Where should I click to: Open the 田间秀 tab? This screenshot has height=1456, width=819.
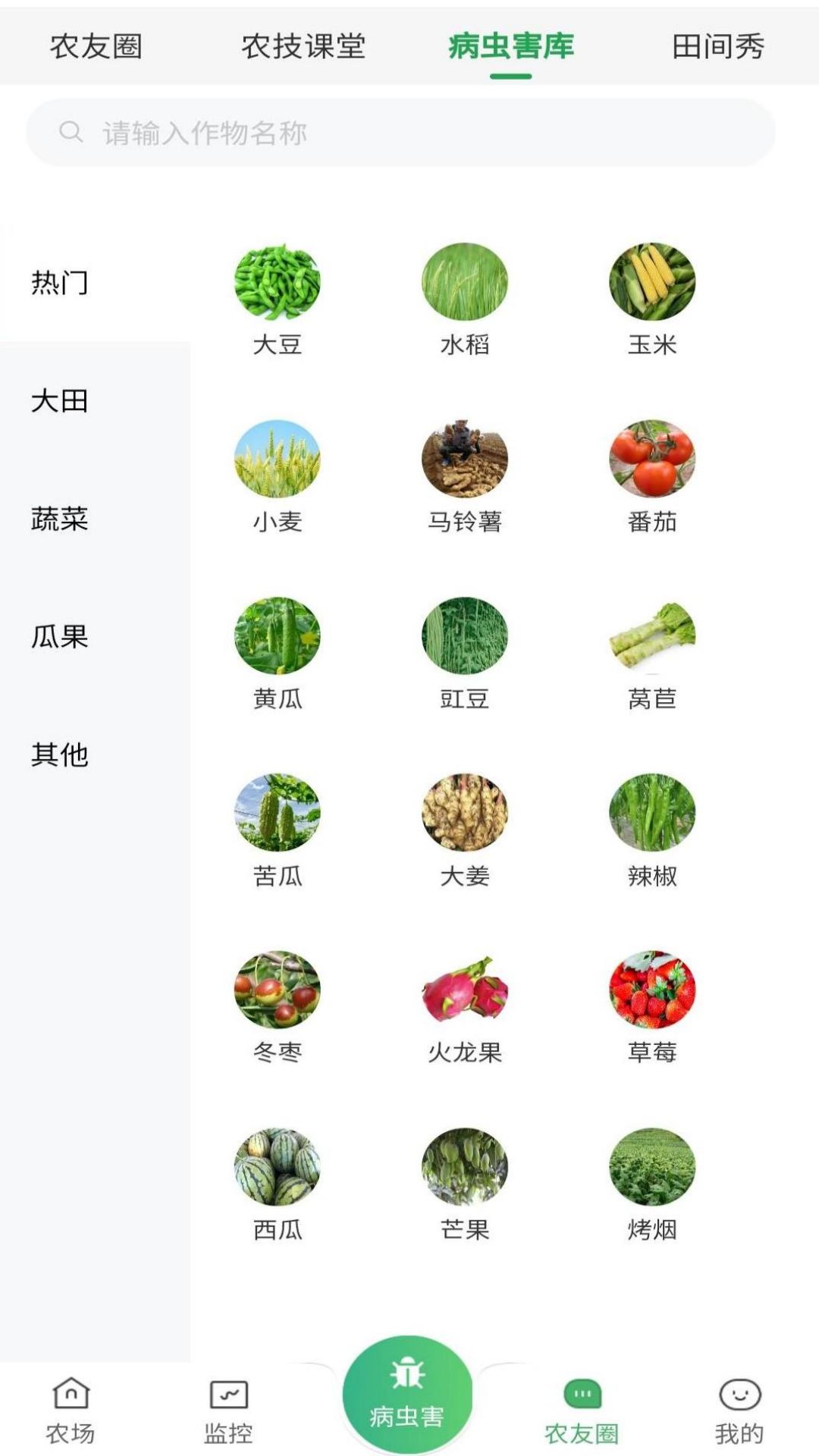pos(717,45)
